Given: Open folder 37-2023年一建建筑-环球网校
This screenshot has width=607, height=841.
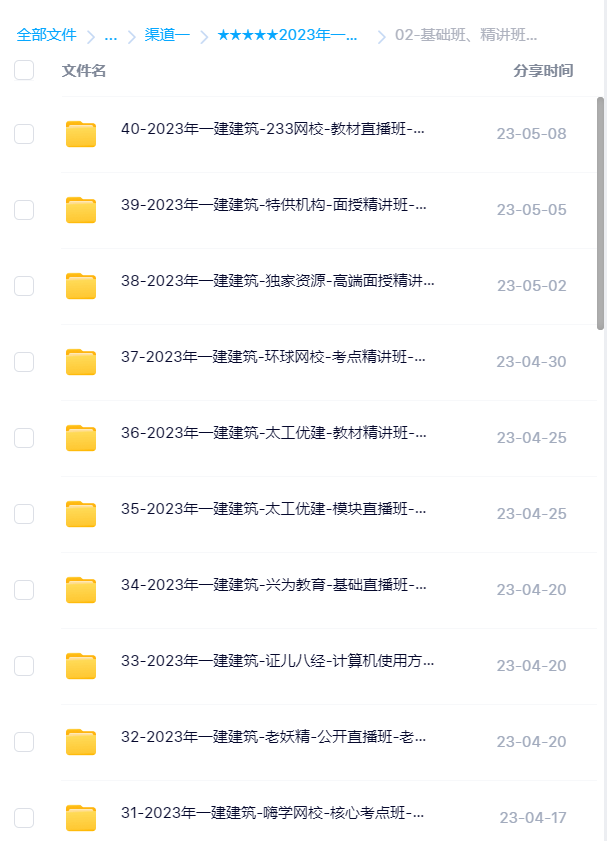Looking at the screenshot, I should pos(273,357).
